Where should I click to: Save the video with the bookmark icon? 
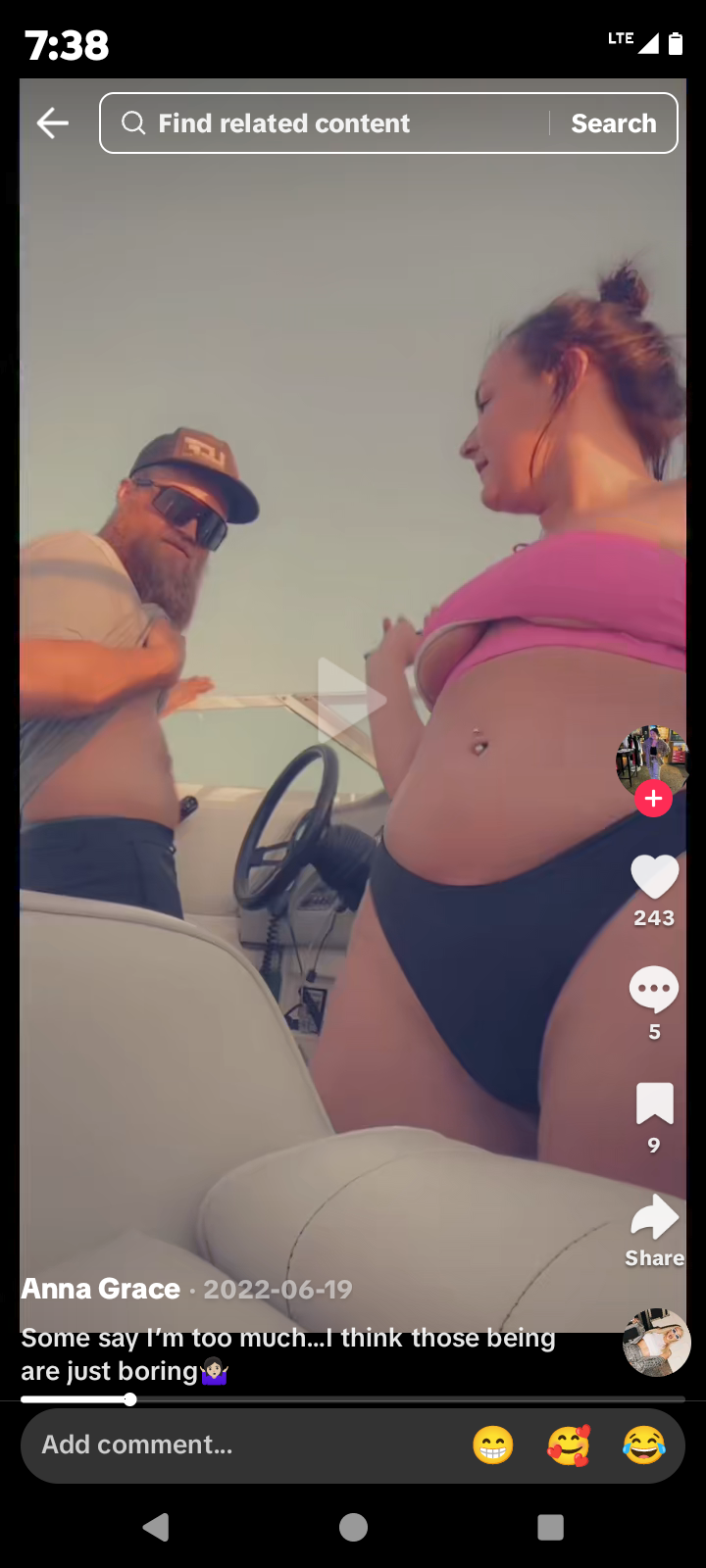(x=655, y=1103)
